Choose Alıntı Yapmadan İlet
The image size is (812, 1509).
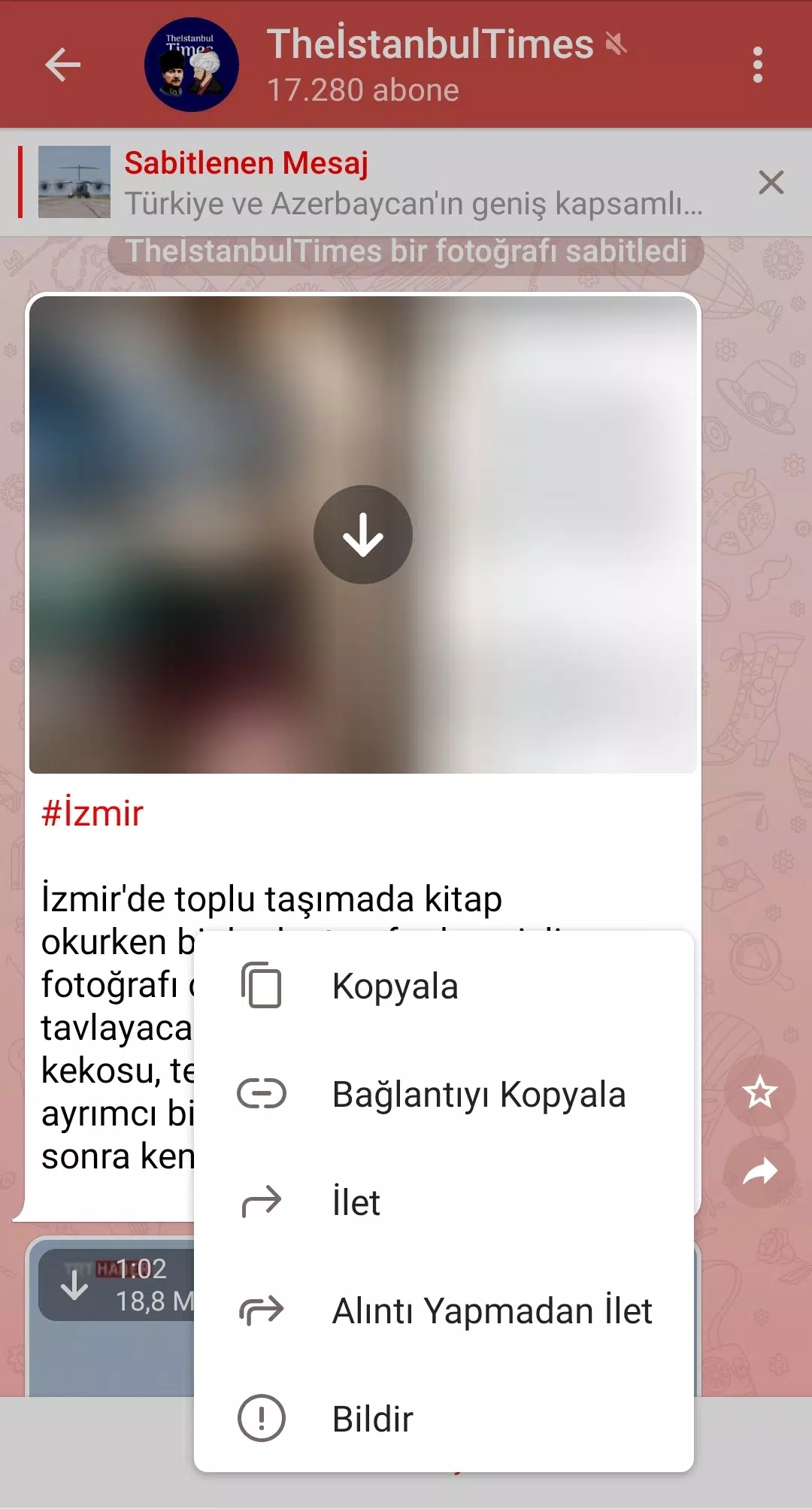[x=492, y=1311]
